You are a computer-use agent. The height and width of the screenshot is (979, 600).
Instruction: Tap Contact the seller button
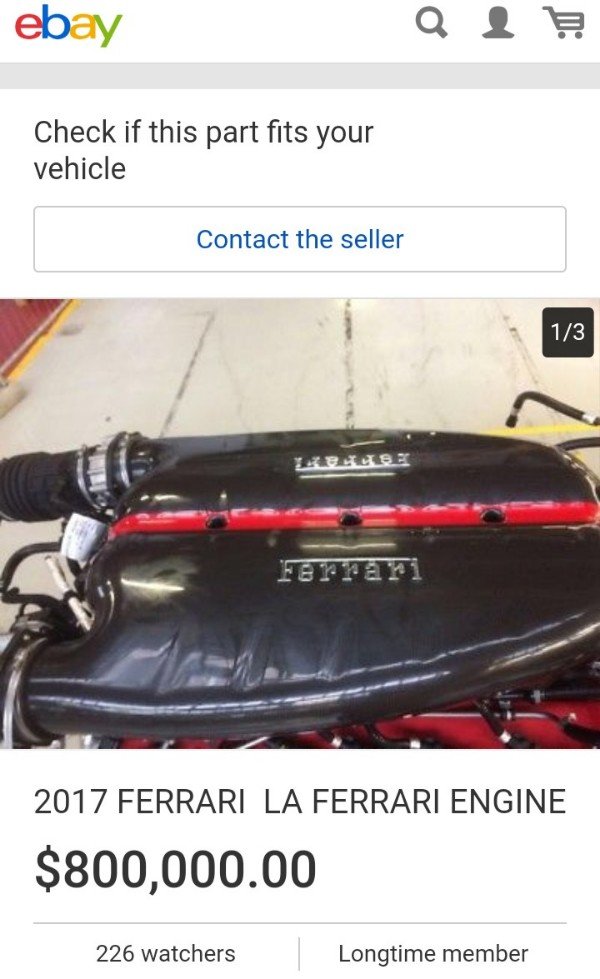click(300, 239)
